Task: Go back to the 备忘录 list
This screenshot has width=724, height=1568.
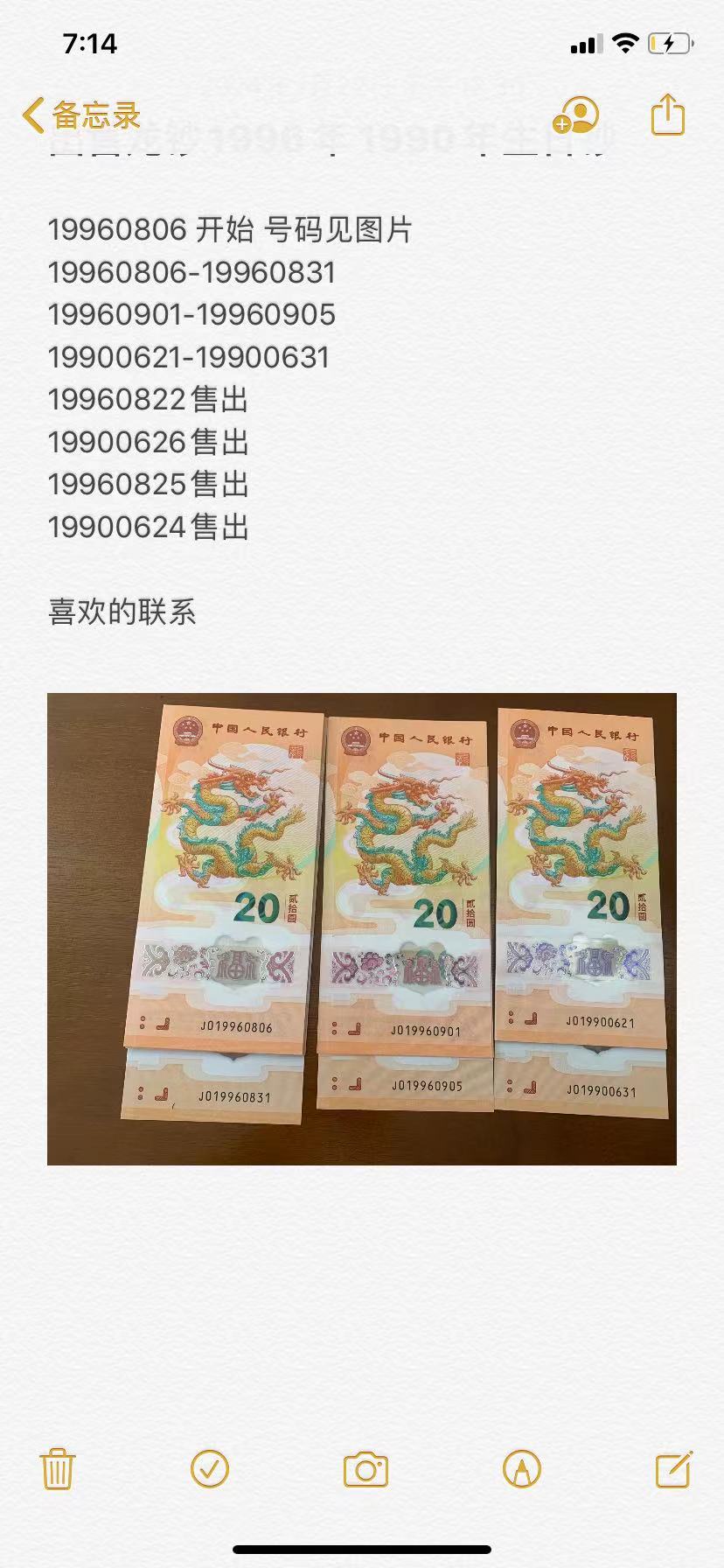Action: [82, 115]
